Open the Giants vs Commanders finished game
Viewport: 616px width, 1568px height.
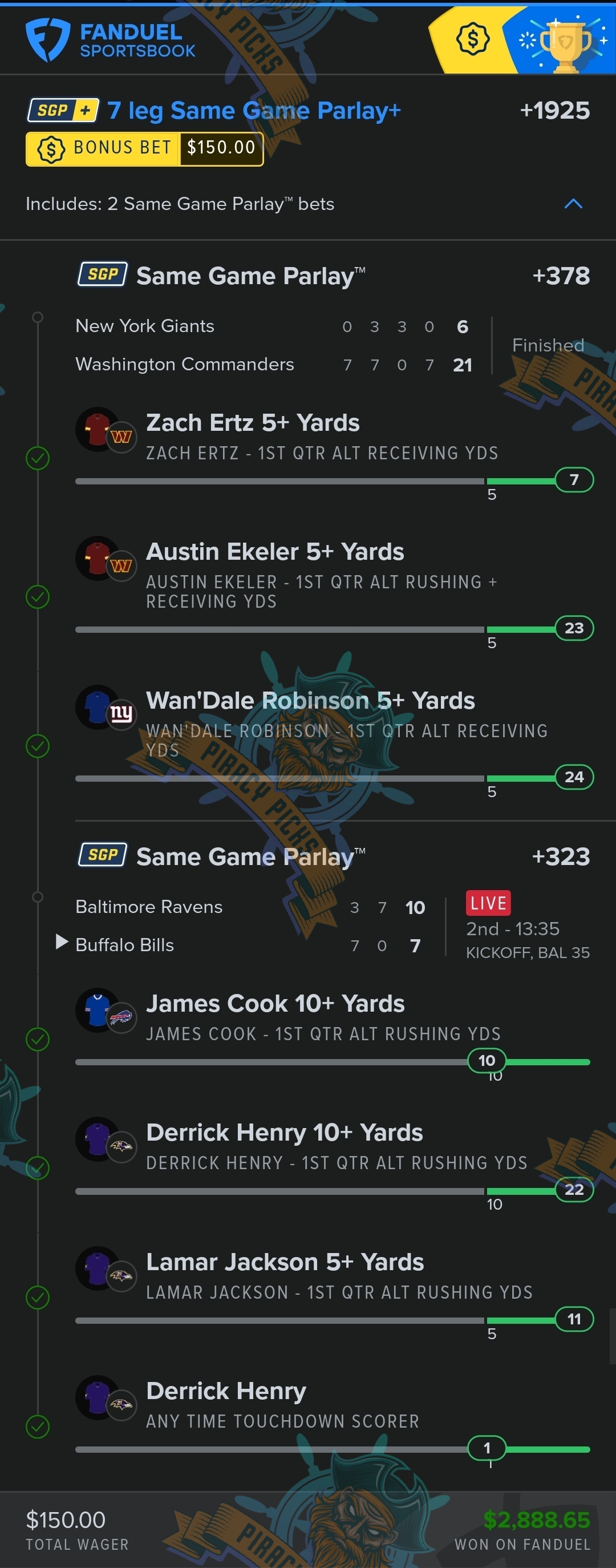[x=244, y=345]
